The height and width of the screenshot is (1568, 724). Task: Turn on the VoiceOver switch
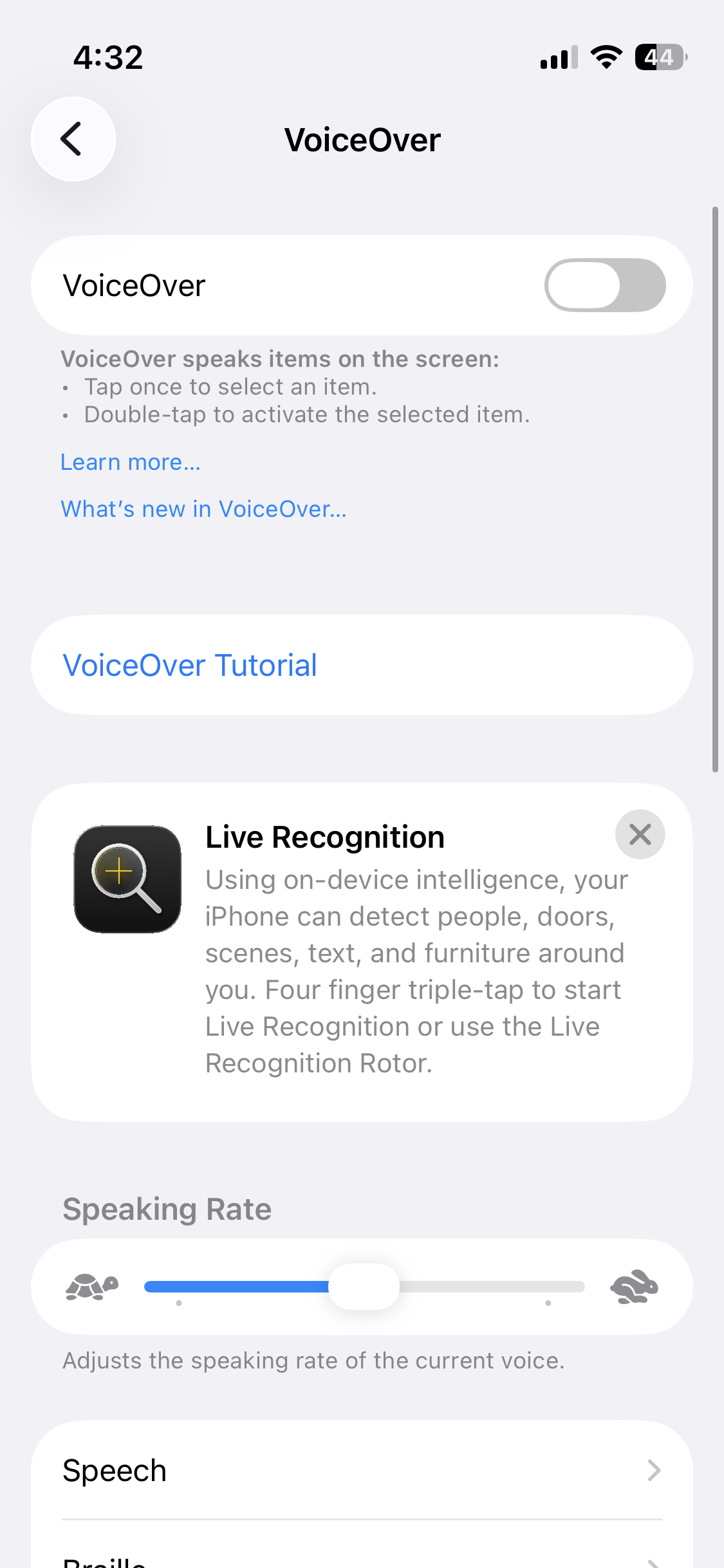tap(605, 285)
